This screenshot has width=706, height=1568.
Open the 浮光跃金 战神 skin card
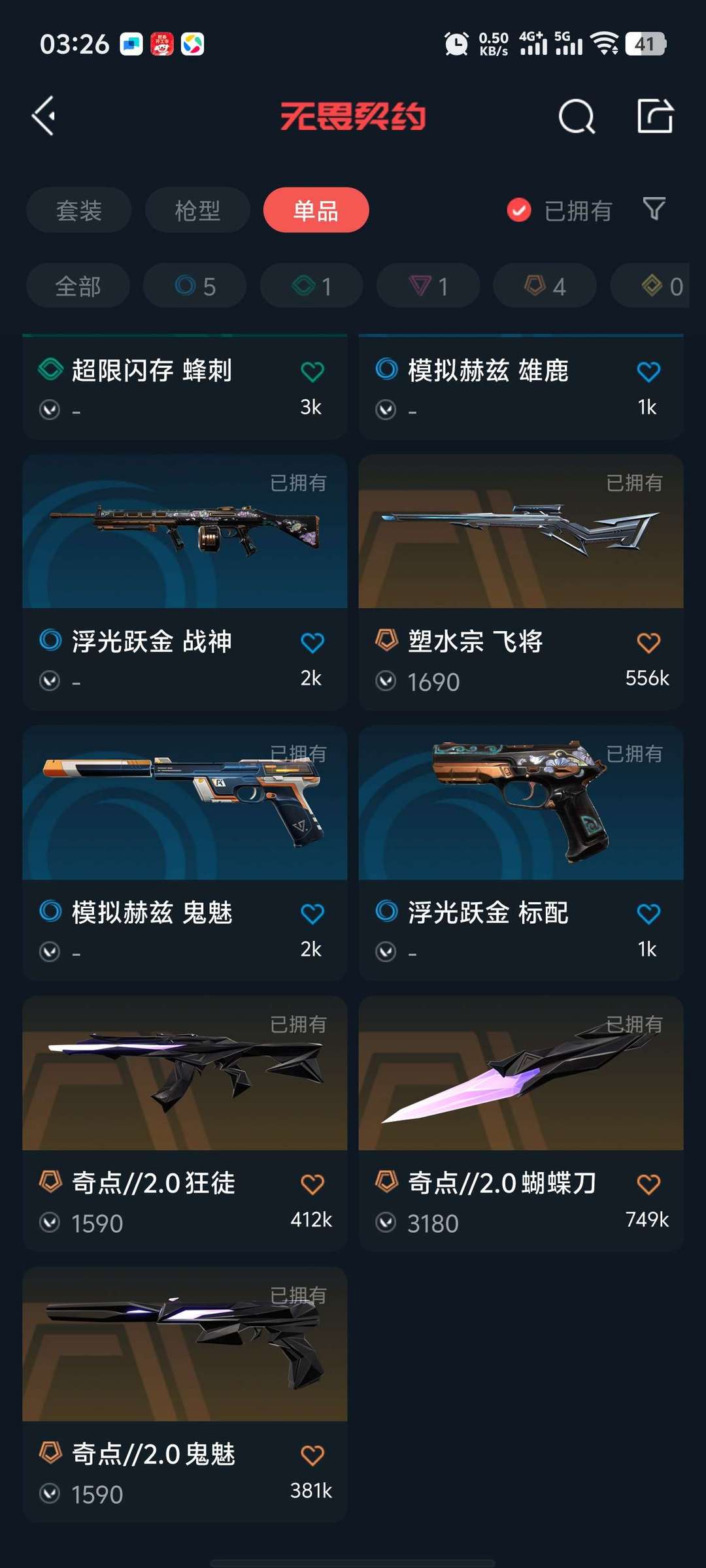tap(185, 582)
